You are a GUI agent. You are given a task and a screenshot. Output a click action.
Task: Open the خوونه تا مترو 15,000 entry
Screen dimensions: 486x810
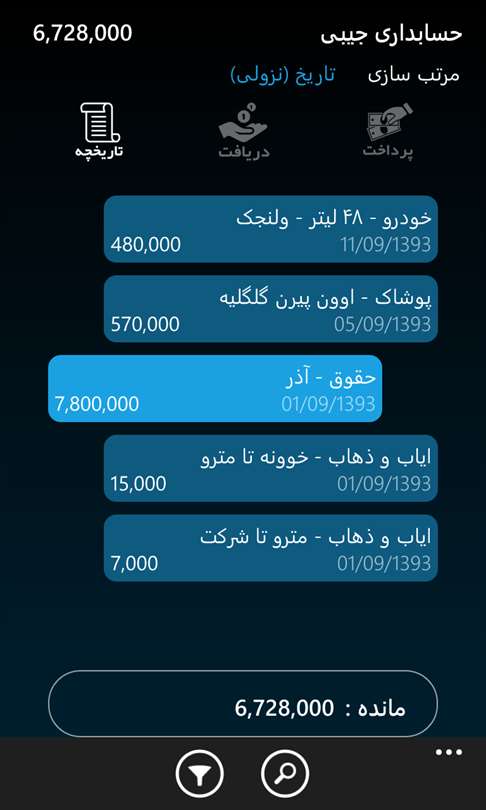pos(271,469)
